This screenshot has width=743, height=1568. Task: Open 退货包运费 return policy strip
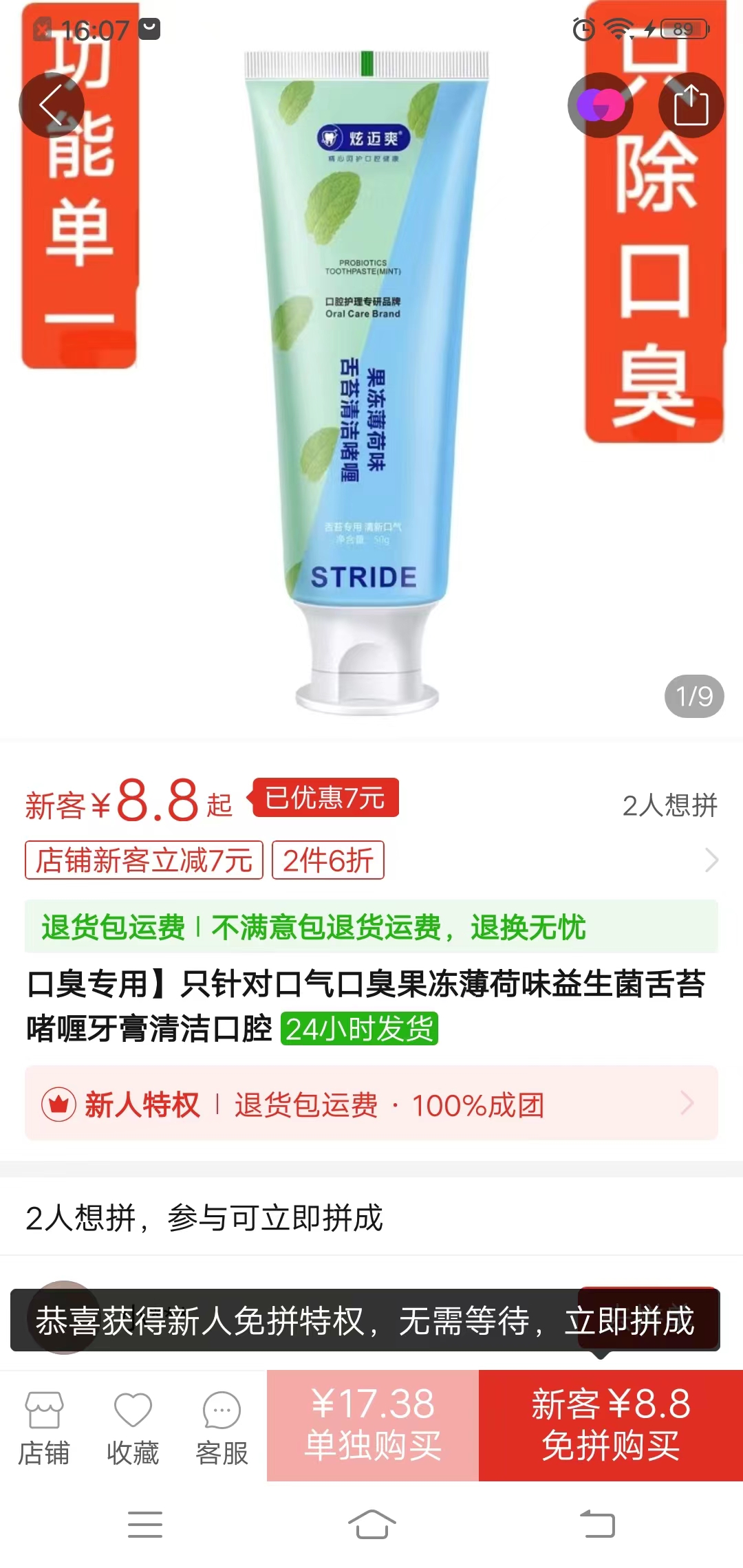coord(371,927)
